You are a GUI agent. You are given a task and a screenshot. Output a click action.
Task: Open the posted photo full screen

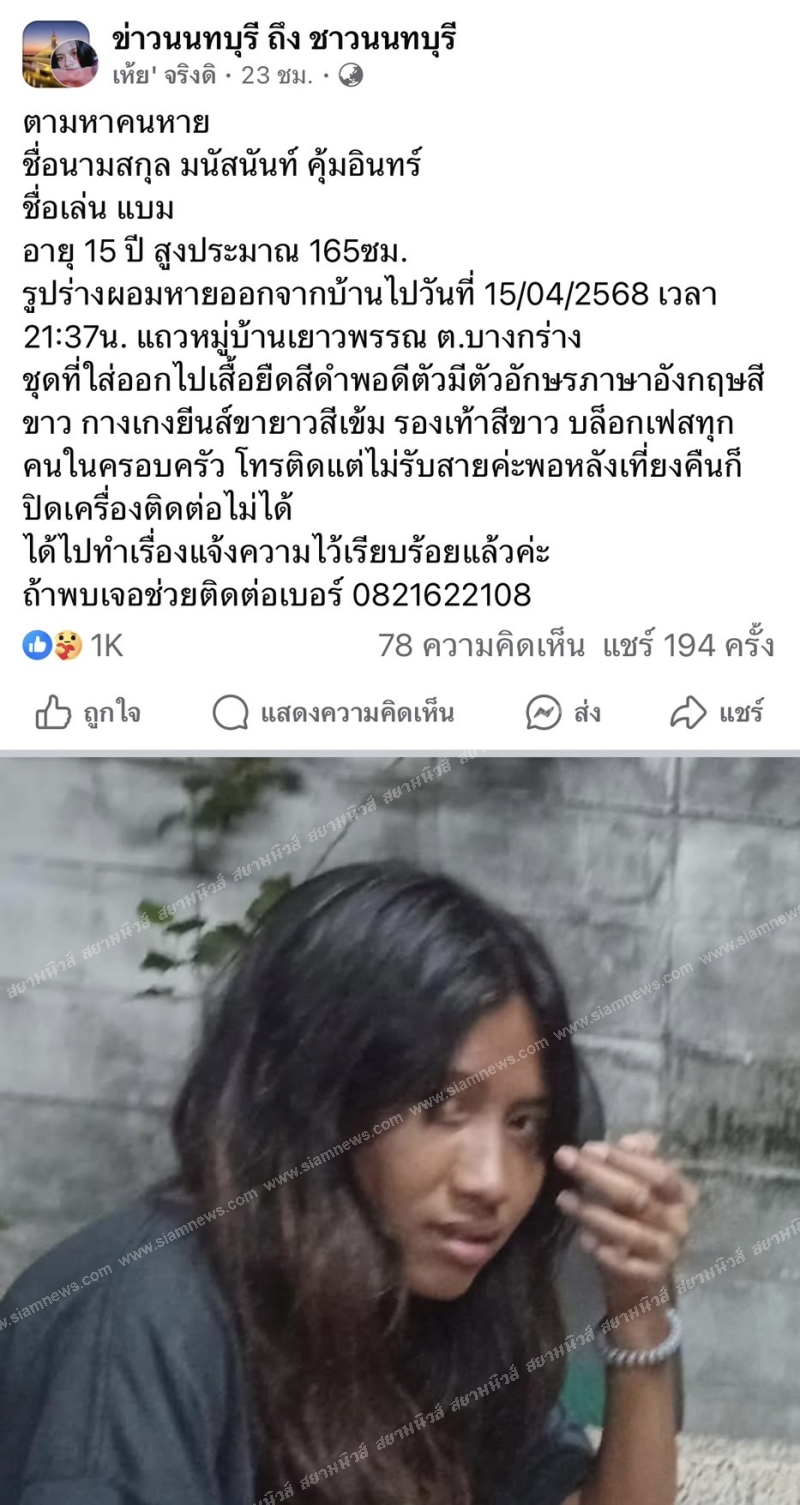point(400,1130)
